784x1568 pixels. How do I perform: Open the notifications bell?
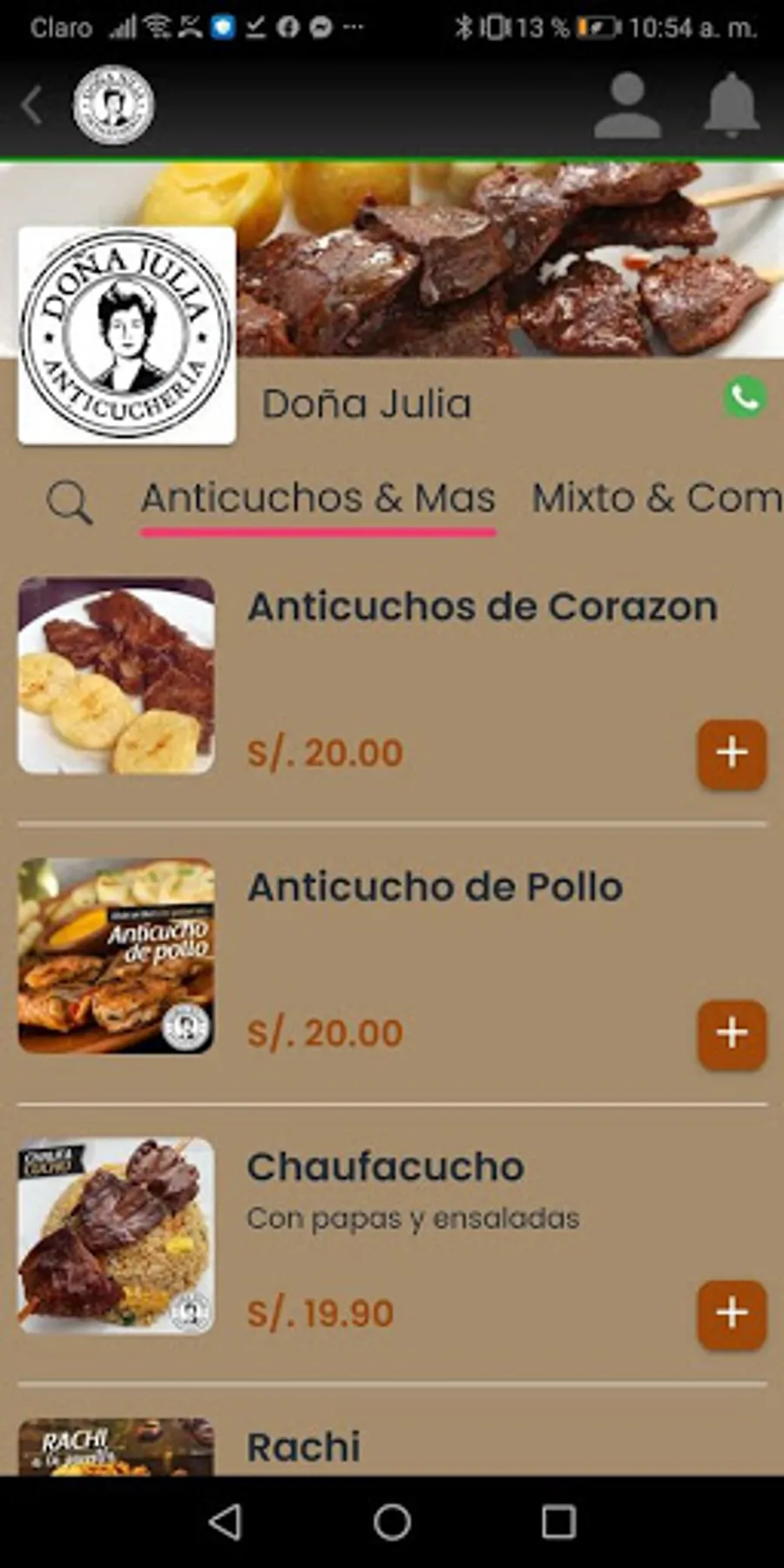tap(731, 106)
